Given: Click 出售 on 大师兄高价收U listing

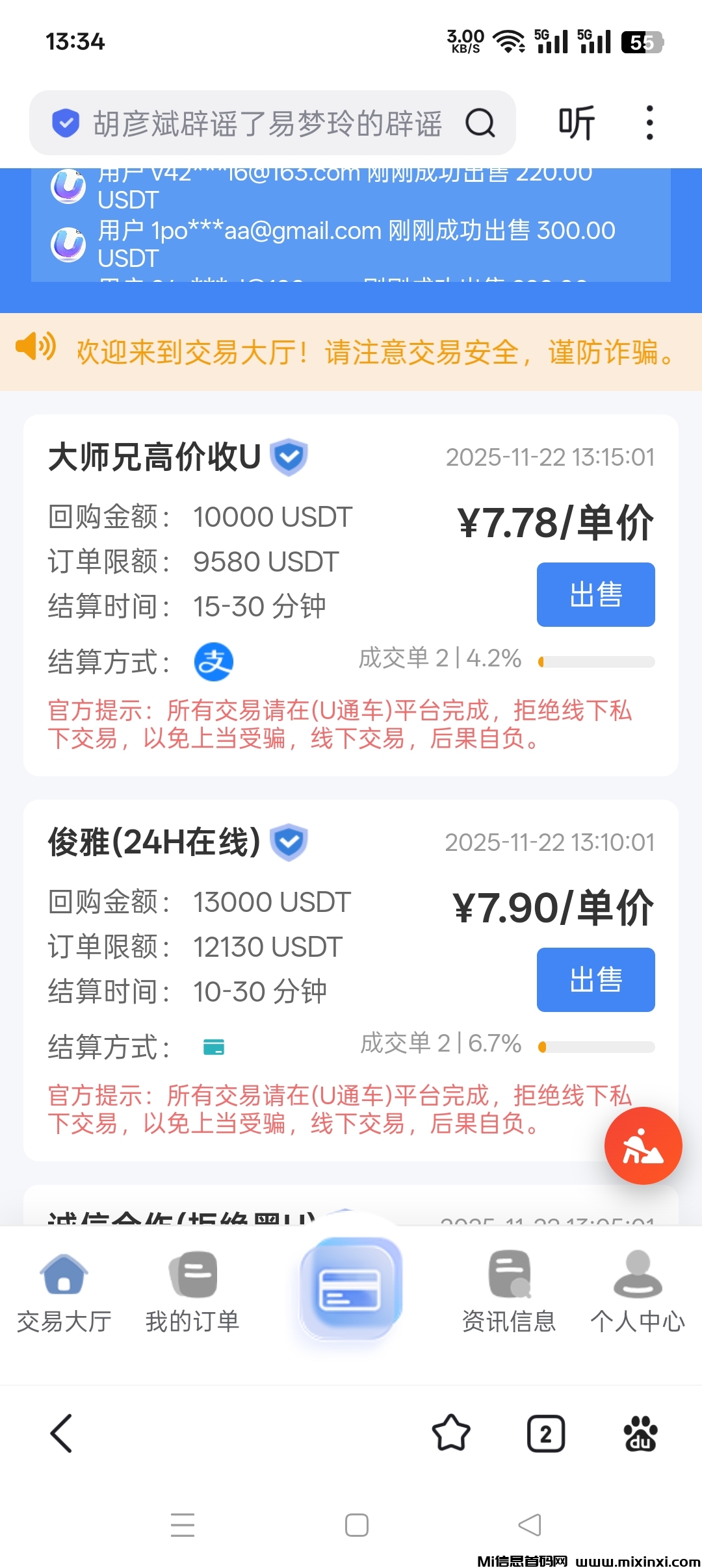Looking at the screenshot, I should point(595,594).
